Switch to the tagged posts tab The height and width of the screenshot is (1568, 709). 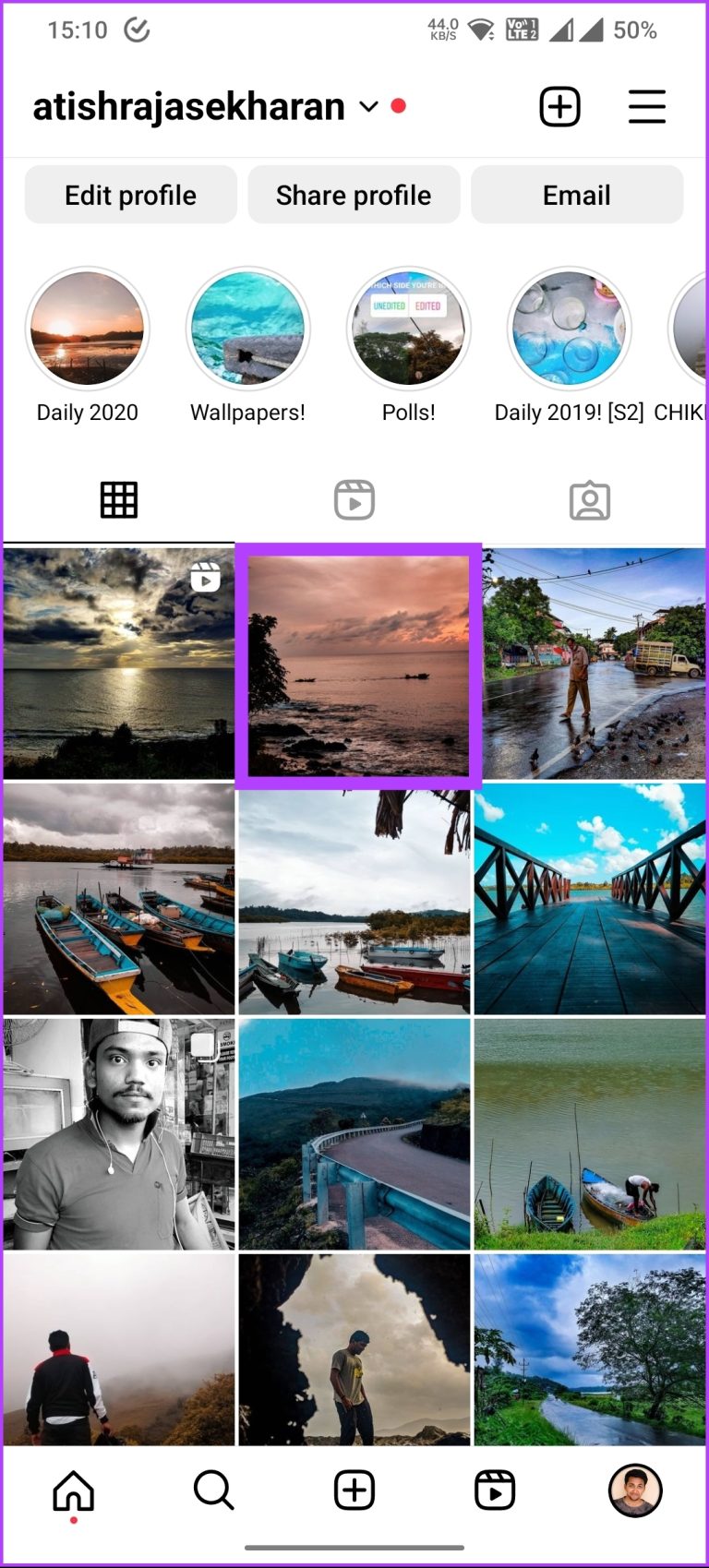pos(590,498)
